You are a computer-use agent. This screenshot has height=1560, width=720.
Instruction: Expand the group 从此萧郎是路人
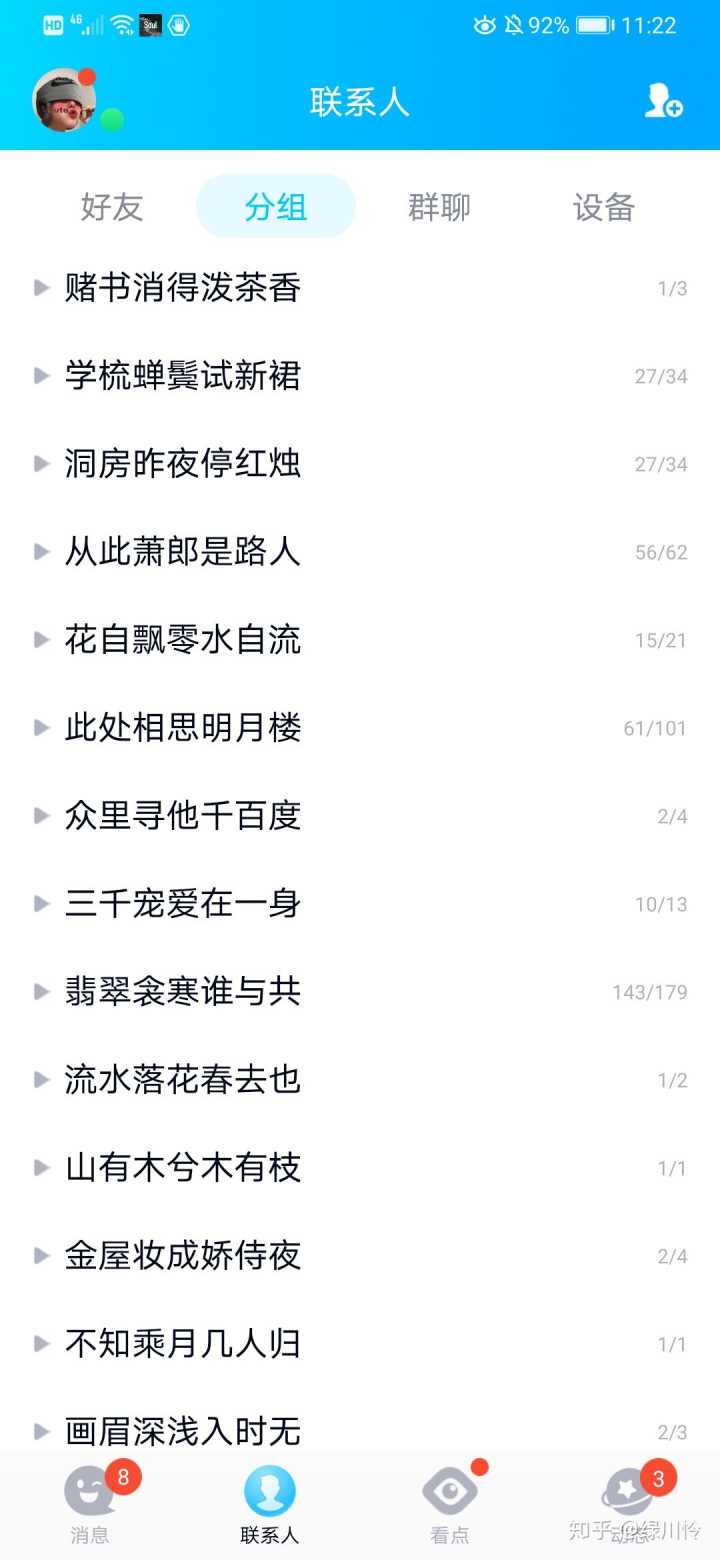pos(360,552)
